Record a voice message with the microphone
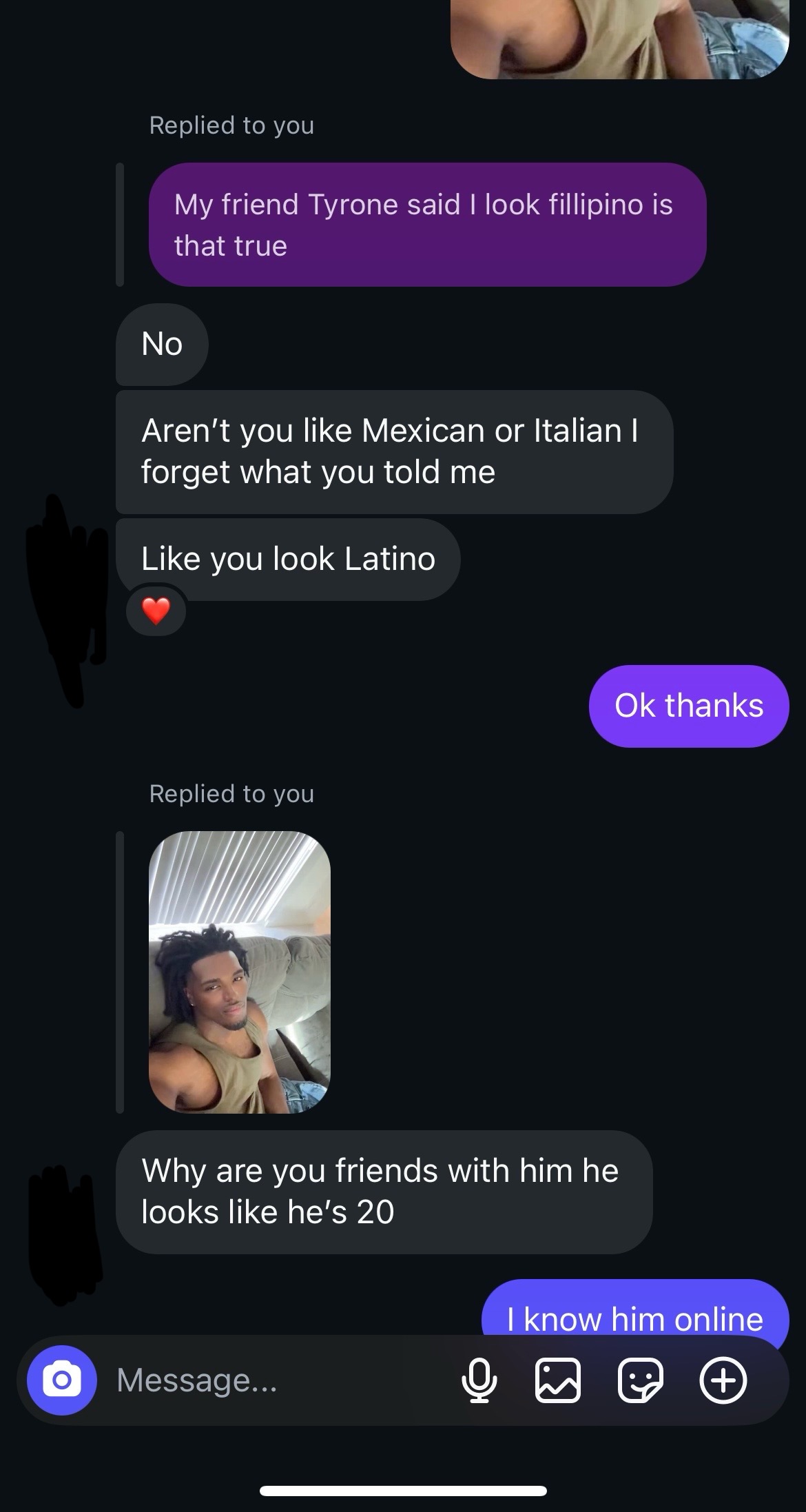 click(x=479, y=1380)
